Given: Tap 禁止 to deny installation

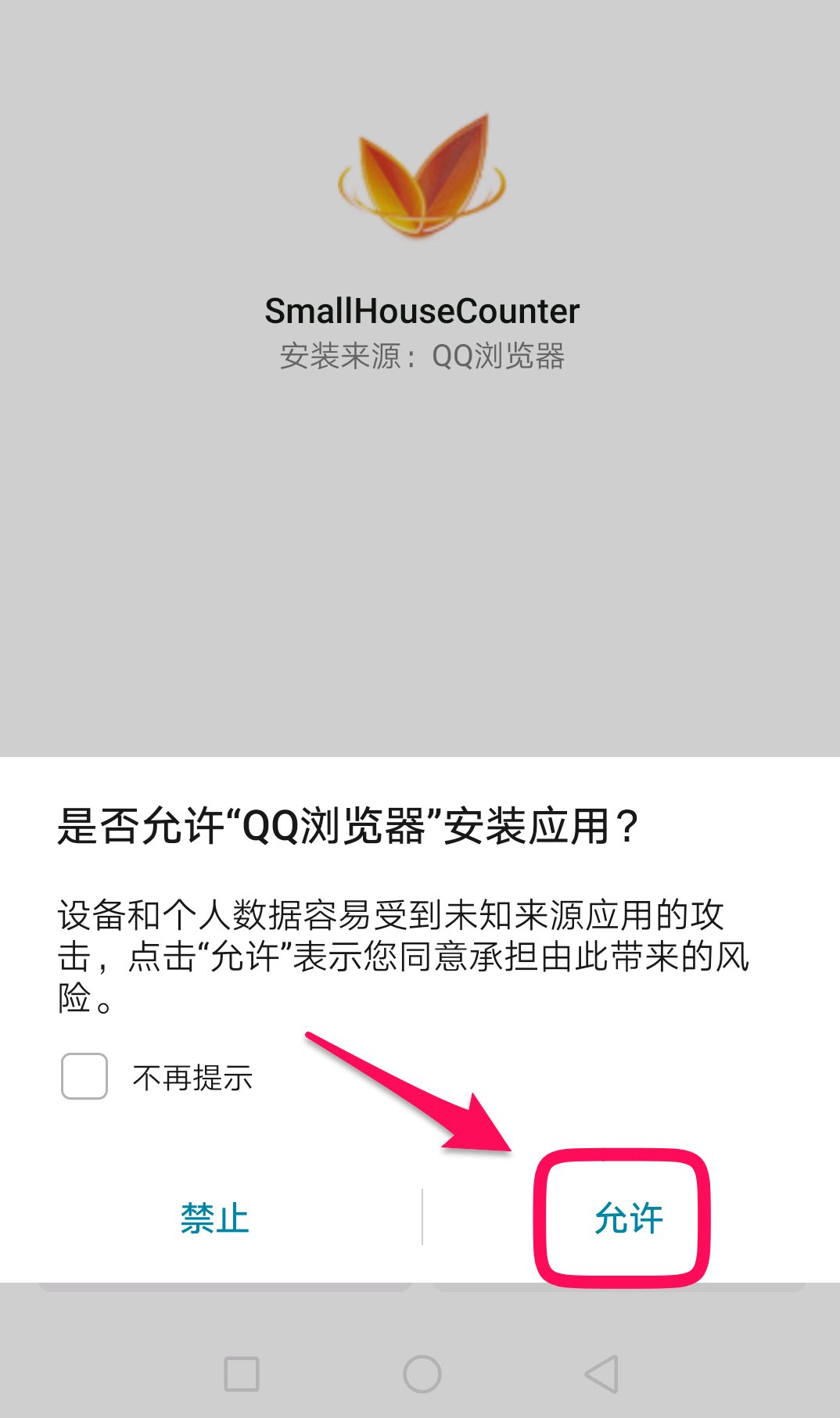Looking at the screenshot, I should tap(214, 1218).
